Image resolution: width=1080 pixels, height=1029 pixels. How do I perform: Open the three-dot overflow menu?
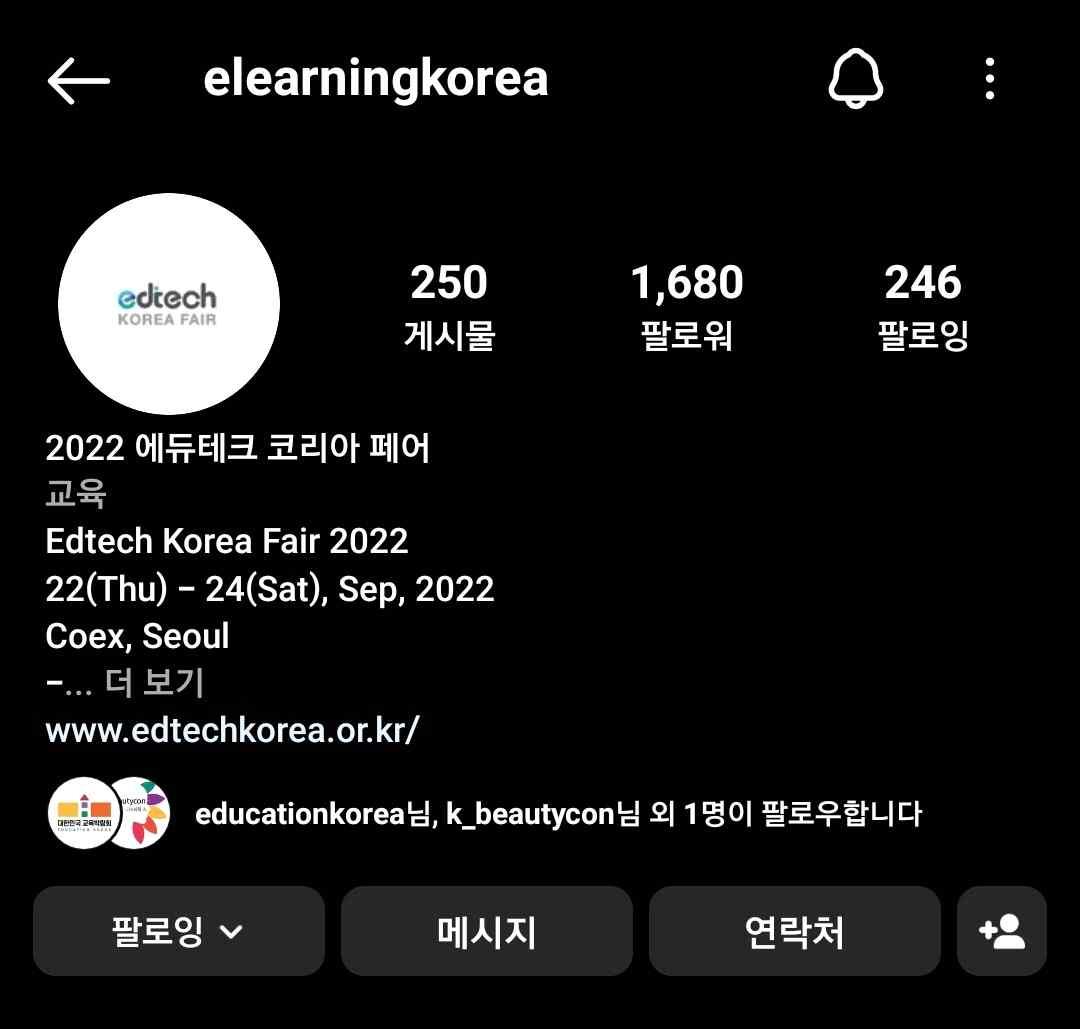[989, 78]
